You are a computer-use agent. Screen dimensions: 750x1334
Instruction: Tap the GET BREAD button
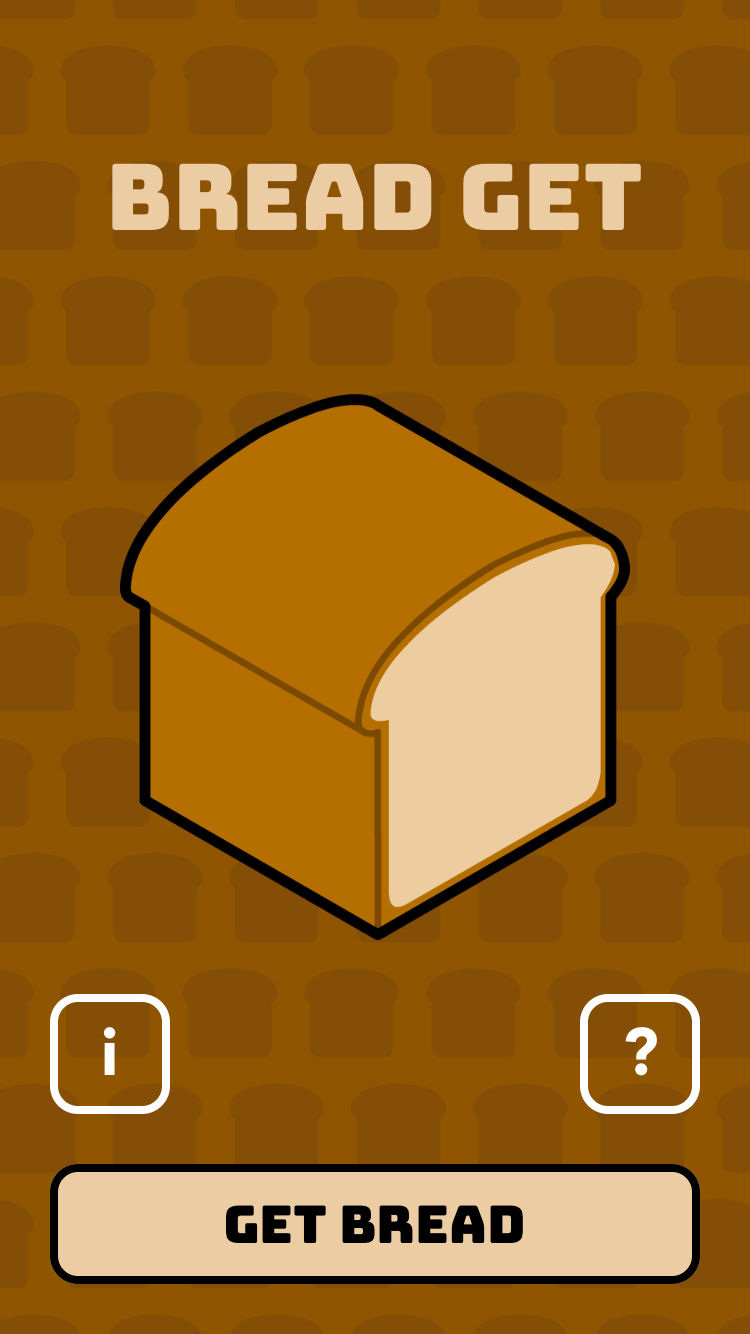pyautogui.click(x=375, y=1224)
